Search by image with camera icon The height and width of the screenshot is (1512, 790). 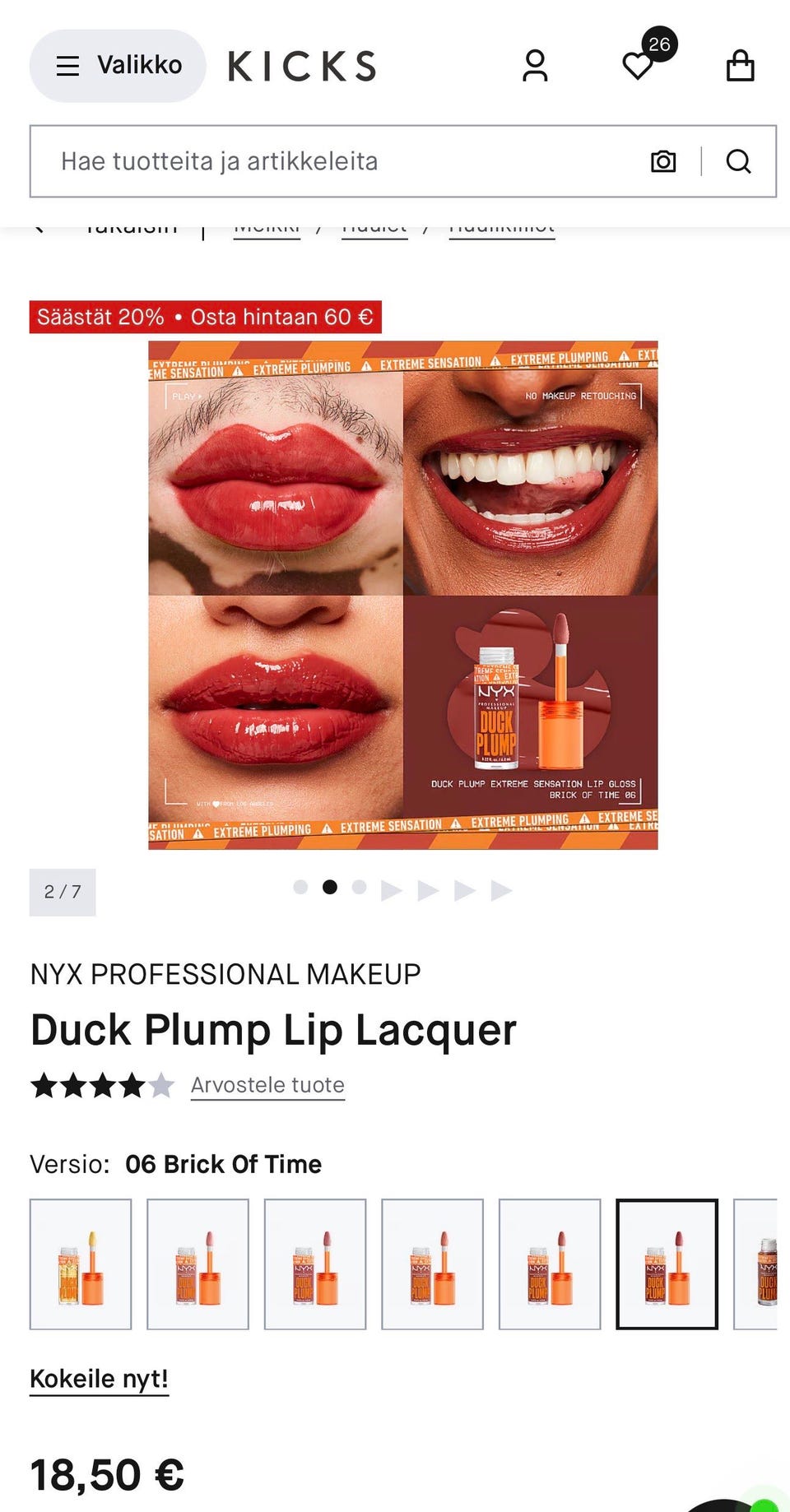(x=663, y=161)
